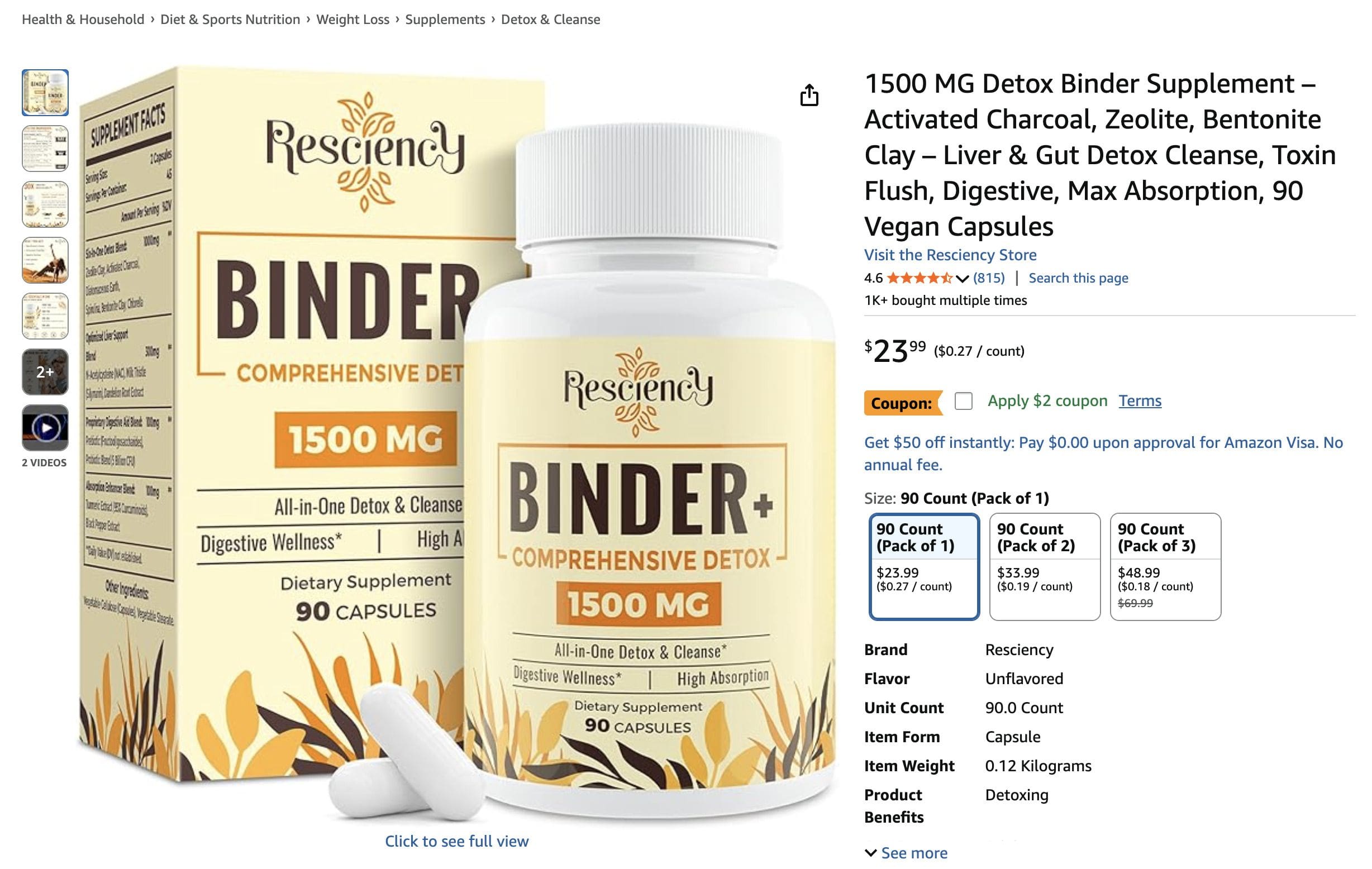Select 90 Count Pack of 3 size
The image size is (1372, 869).
[1165, 566]
